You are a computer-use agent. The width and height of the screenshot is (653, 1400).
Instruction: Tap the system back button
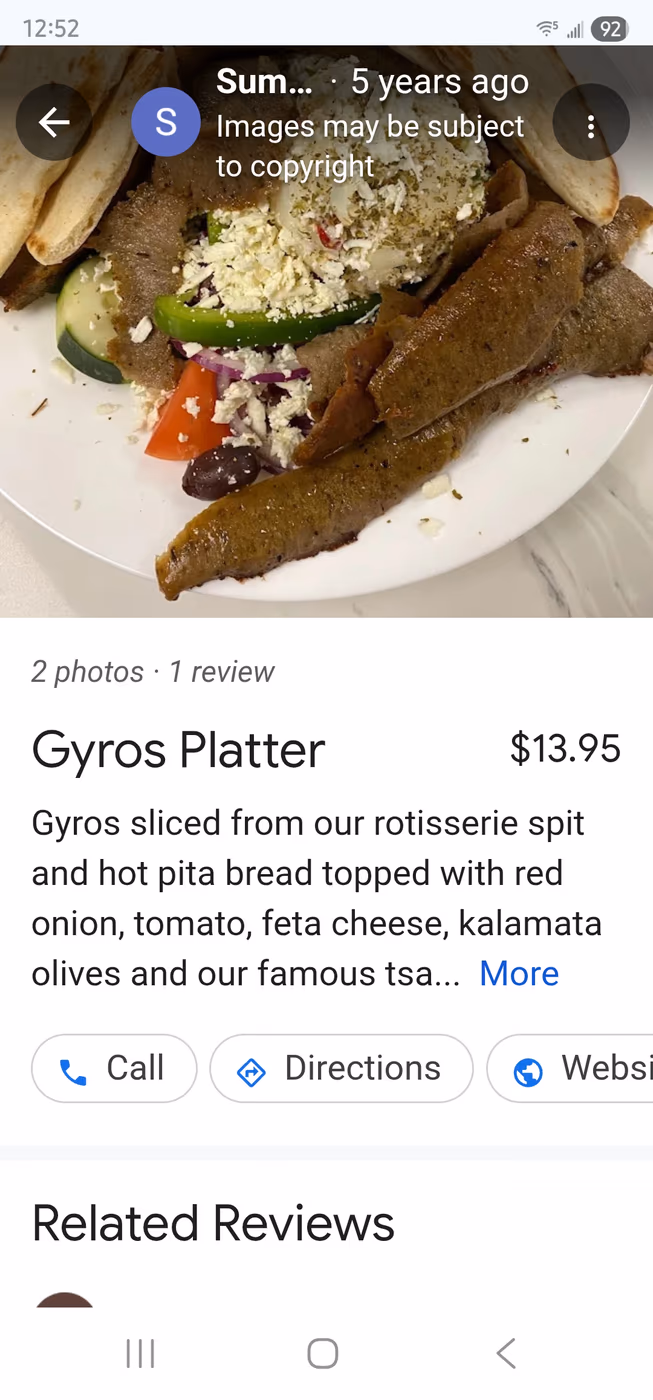coord(506,1353)
